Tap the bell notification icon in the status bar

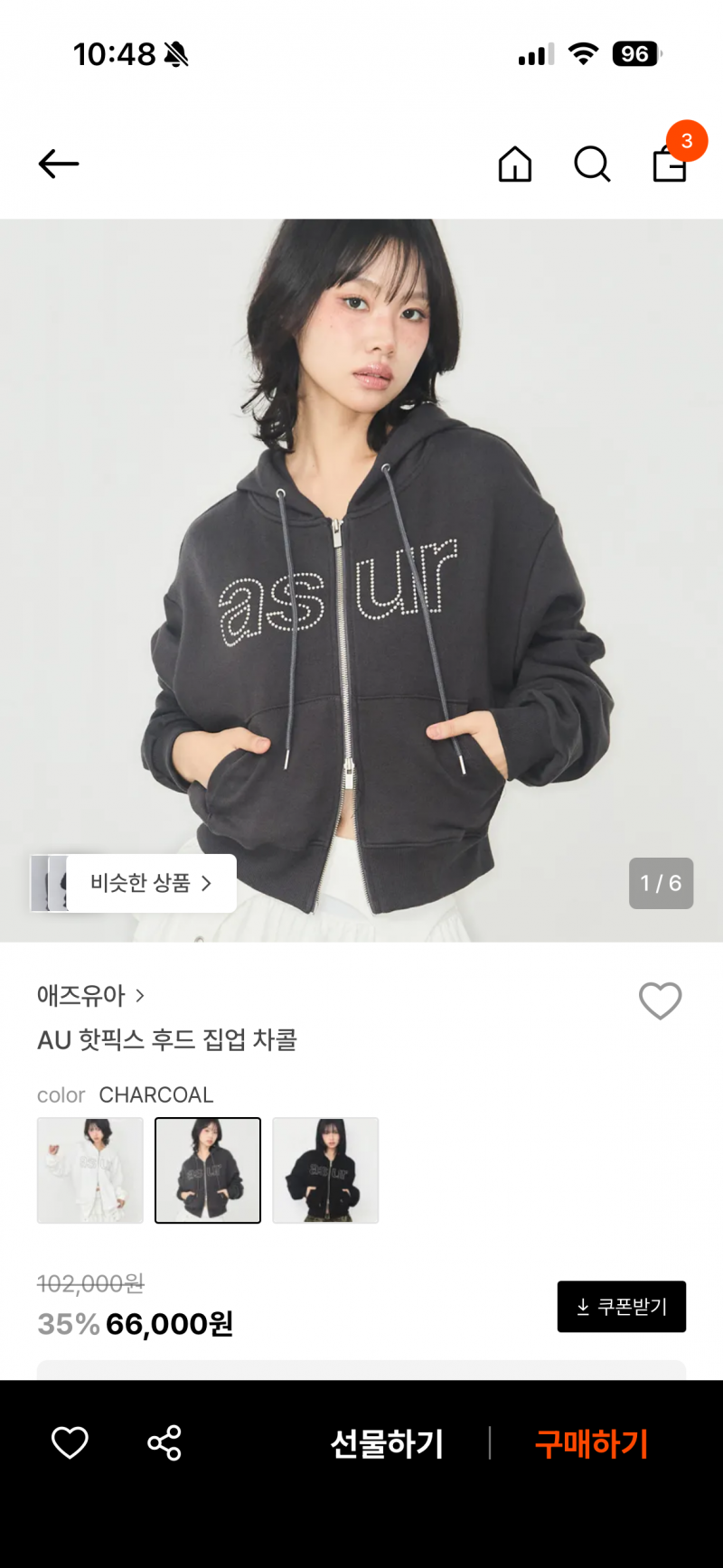coord(174,54)
